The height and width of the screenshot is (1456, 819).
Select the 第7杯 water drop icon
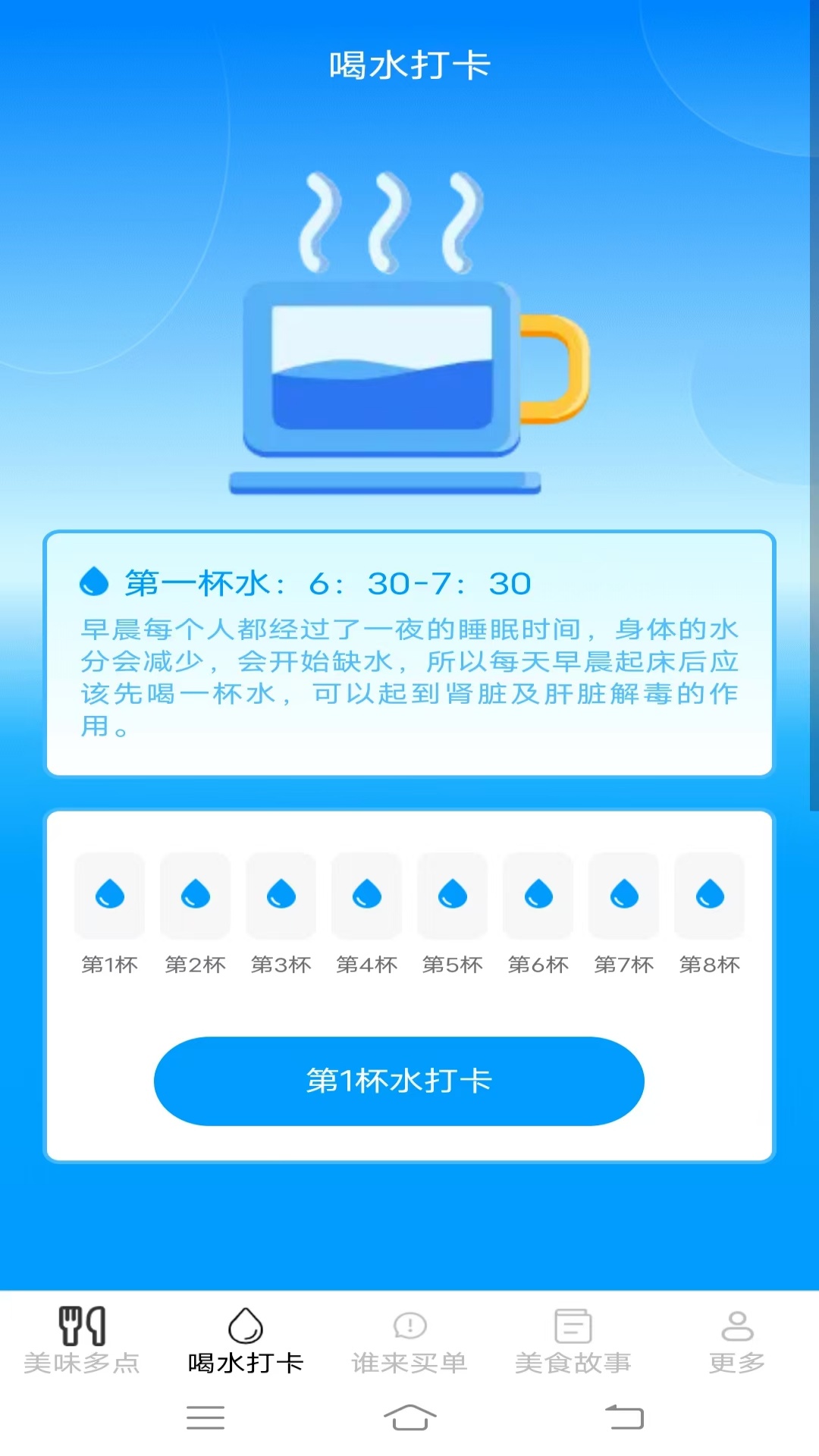click(x=623, y=895)
